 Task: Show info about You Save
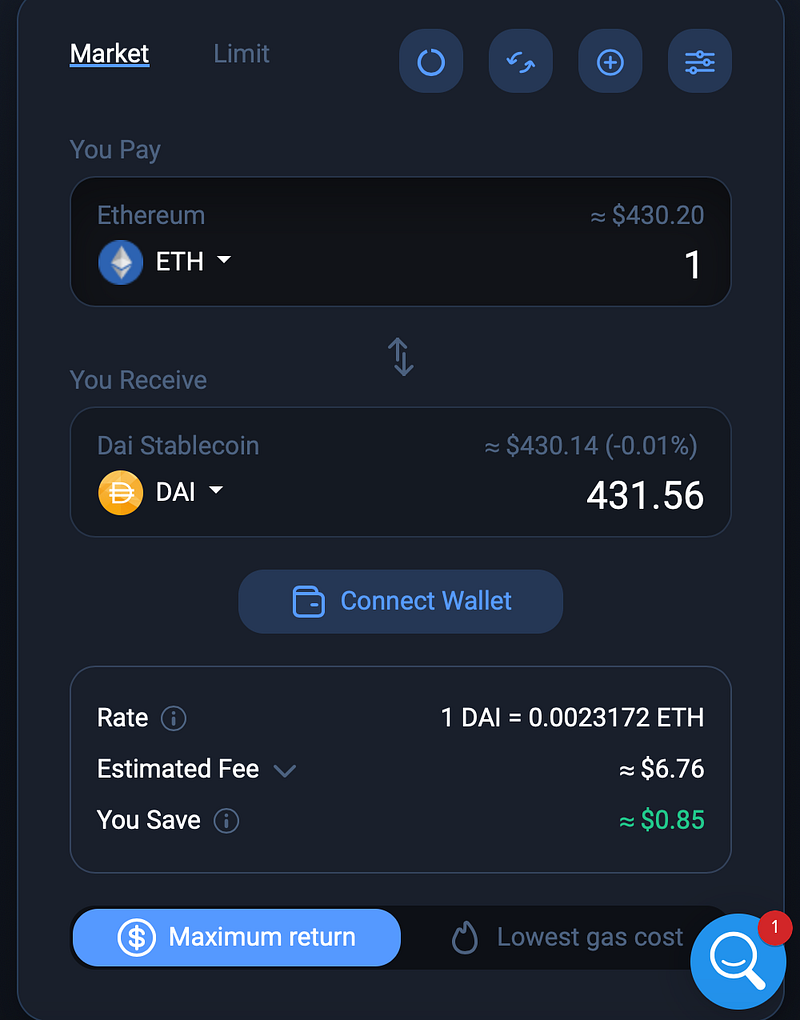[x=227, y=821]
